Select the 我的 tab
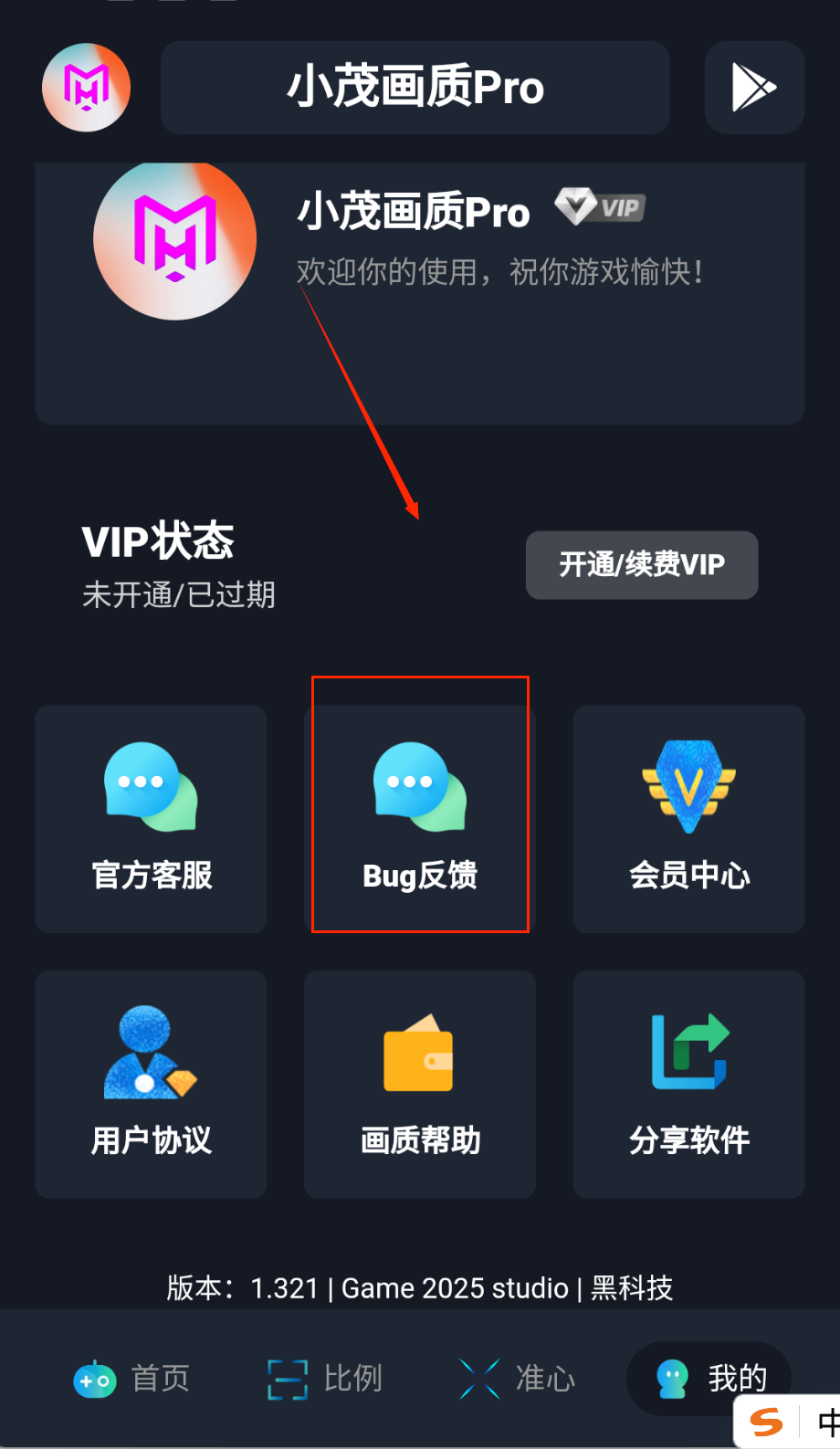The height and width of the screenshot is (1449, 840). point(710,1379)
